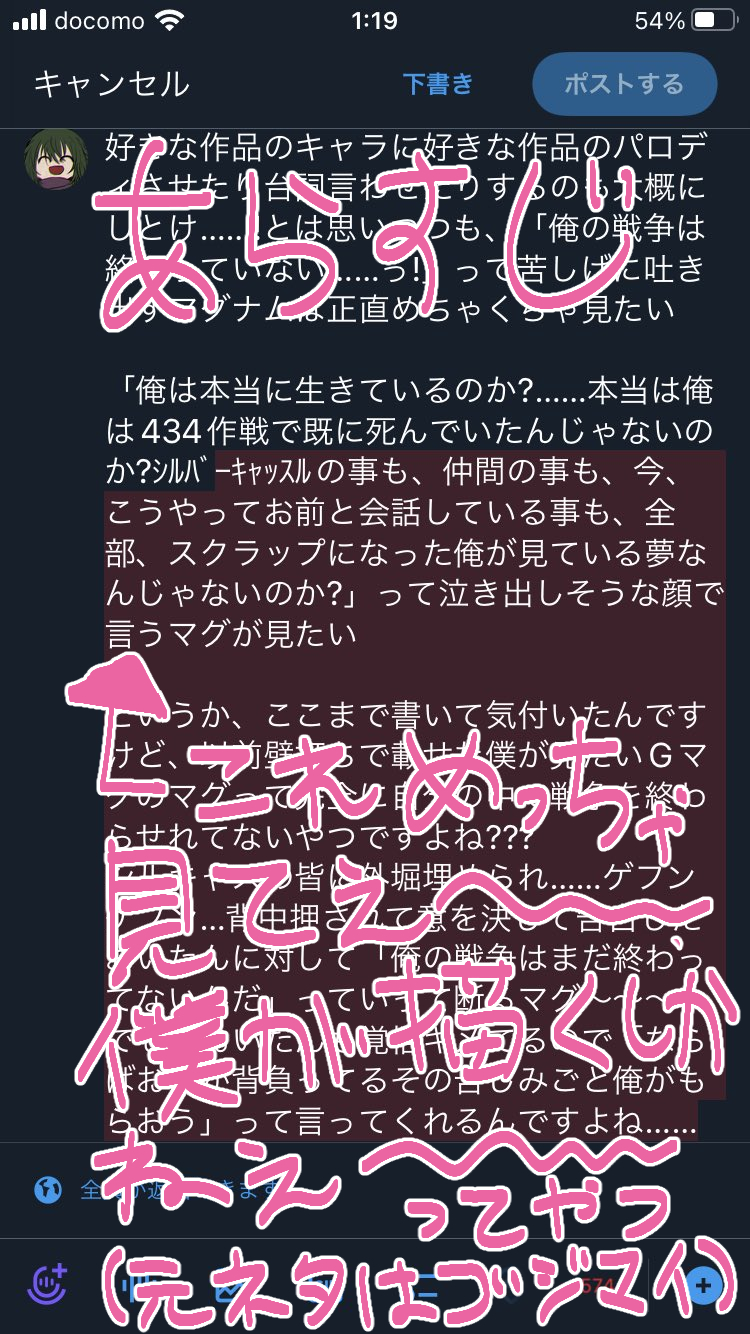
Task: Open the 下書き drafts list
Action: pyautogui.click(x=438, y=84)
